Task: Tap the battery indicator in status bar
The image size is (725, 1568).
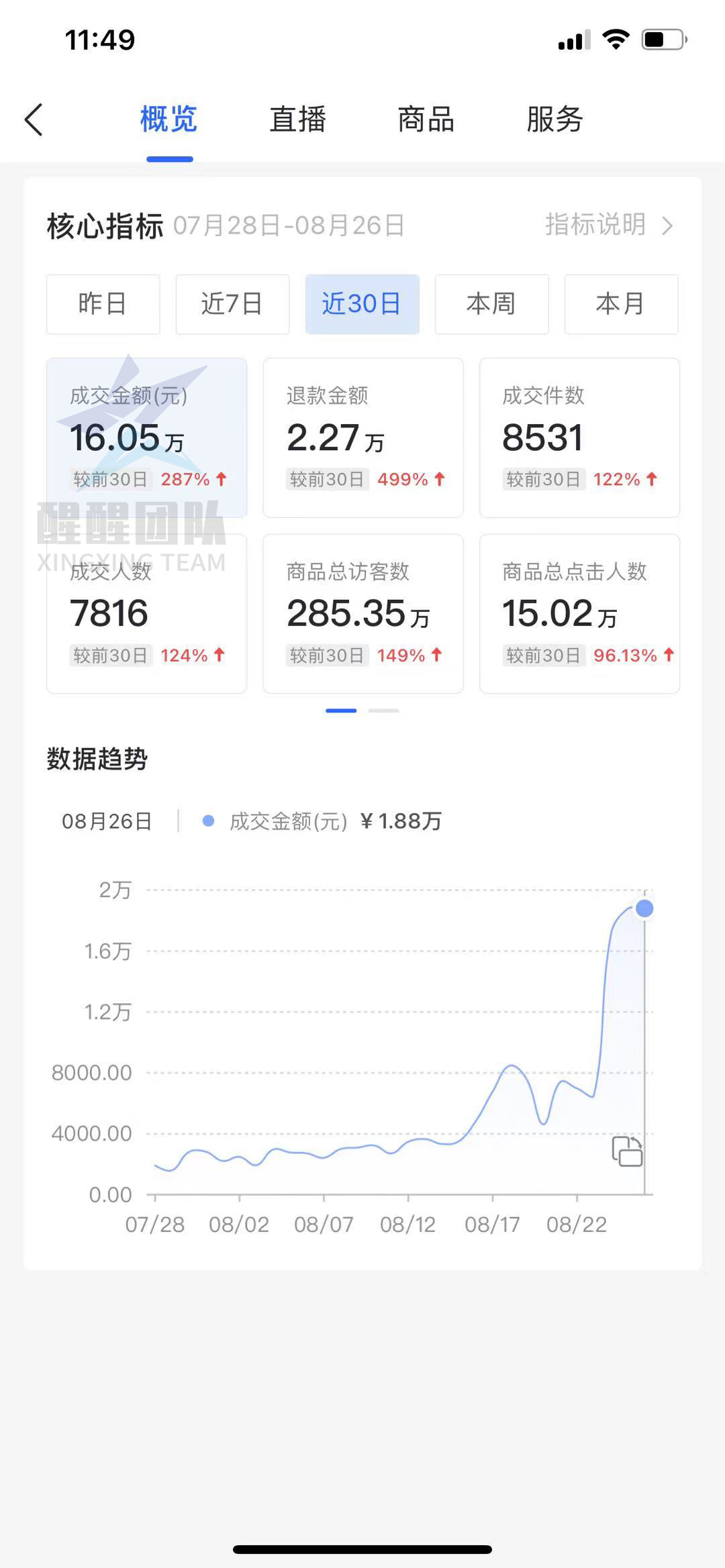Action: click(x=661, y=40)
